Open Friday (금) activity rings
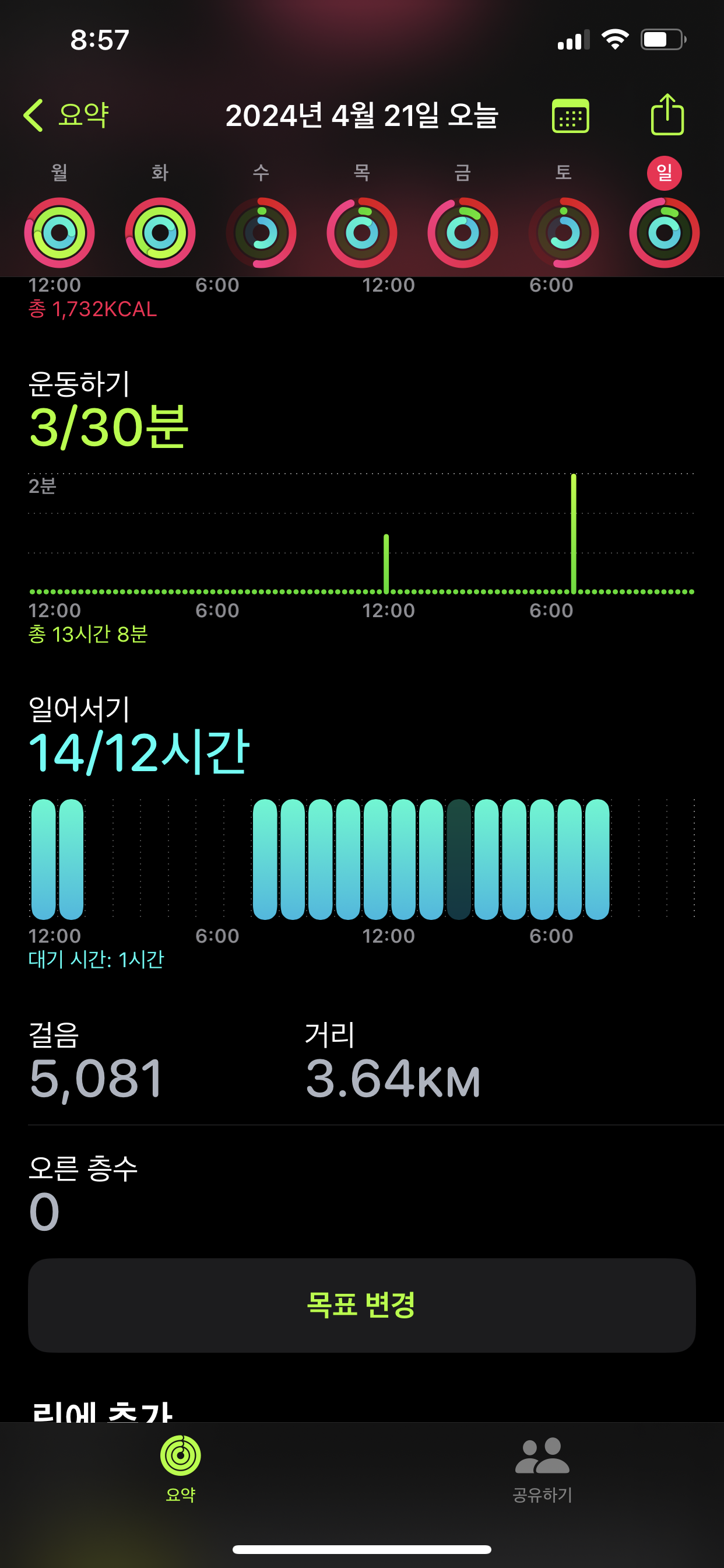724x1568 pixels. (x=463, y=233)
